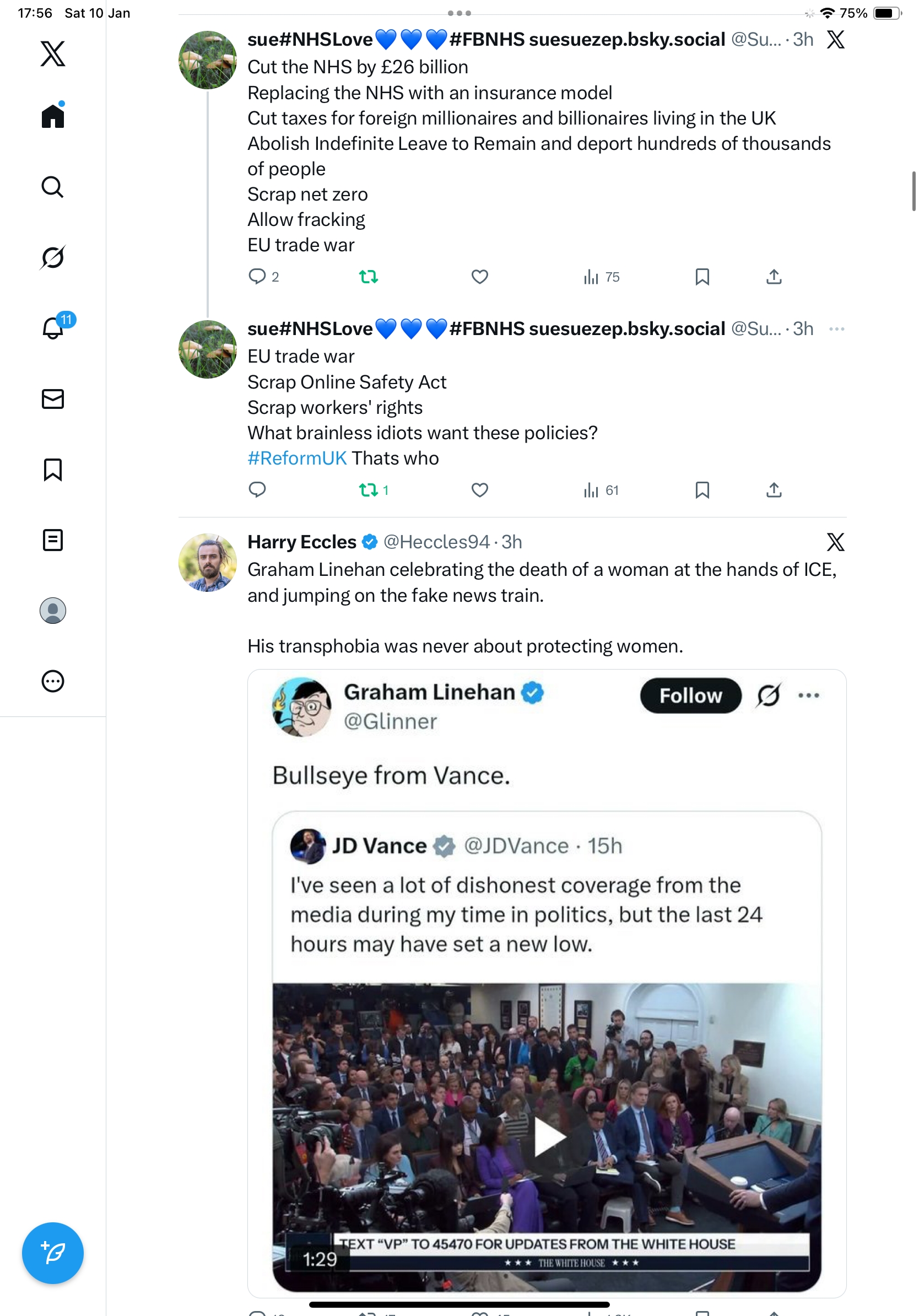
Task: Open the quoted Graham Linehan post
Action: click(x=546, y=775)
